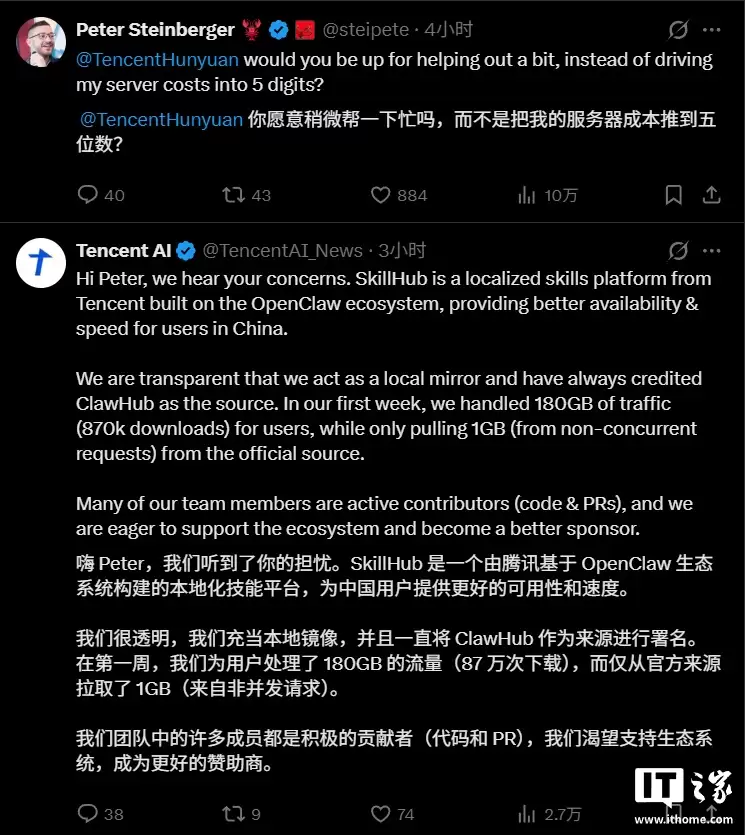Screen dimensions: 745x835
Task: Bookmark Peter Steinberger's tweet
Action: coord(673,195)
